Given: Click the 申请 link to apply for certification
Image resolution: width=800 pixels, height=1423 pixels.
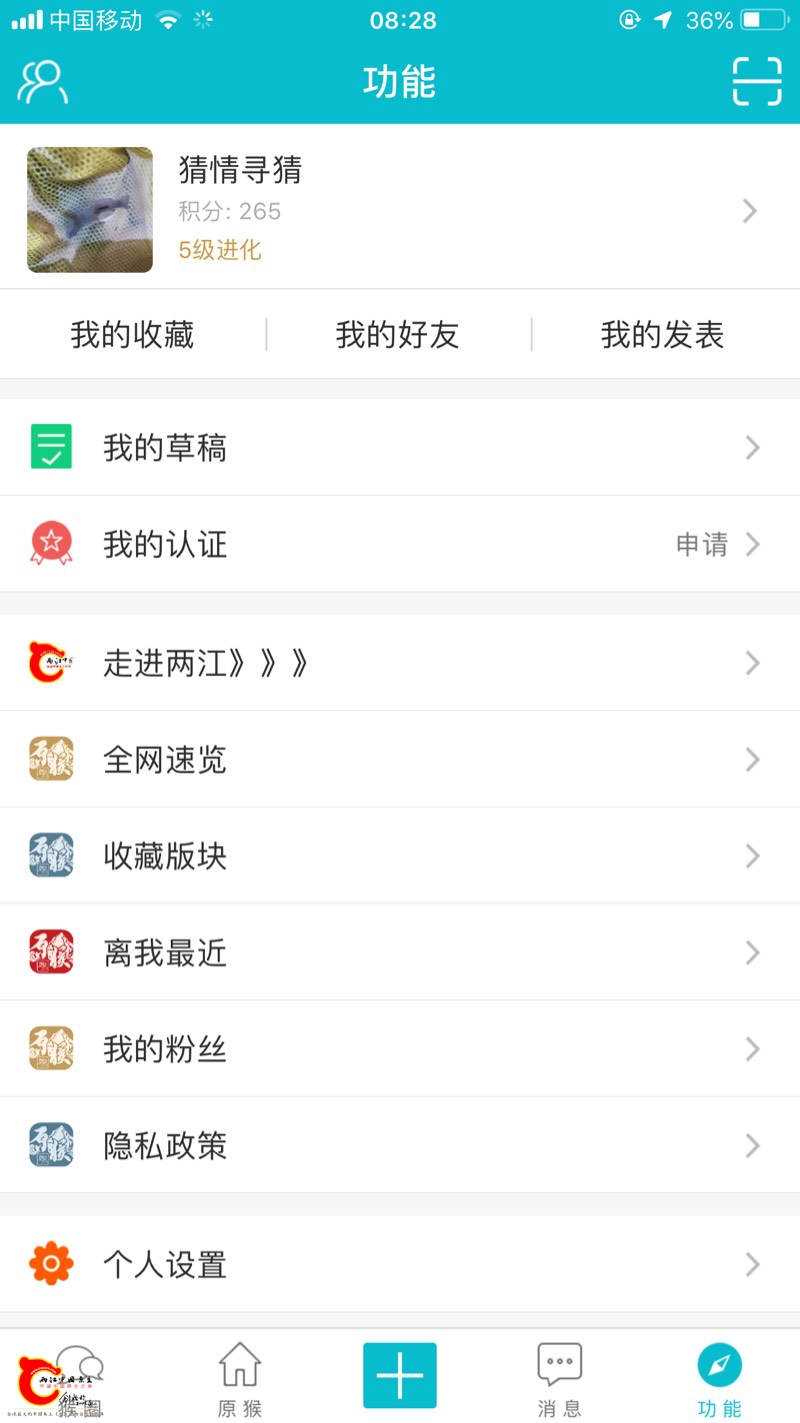Looking at the screenshot, I should pyautogui.click(x=702, y=544).
